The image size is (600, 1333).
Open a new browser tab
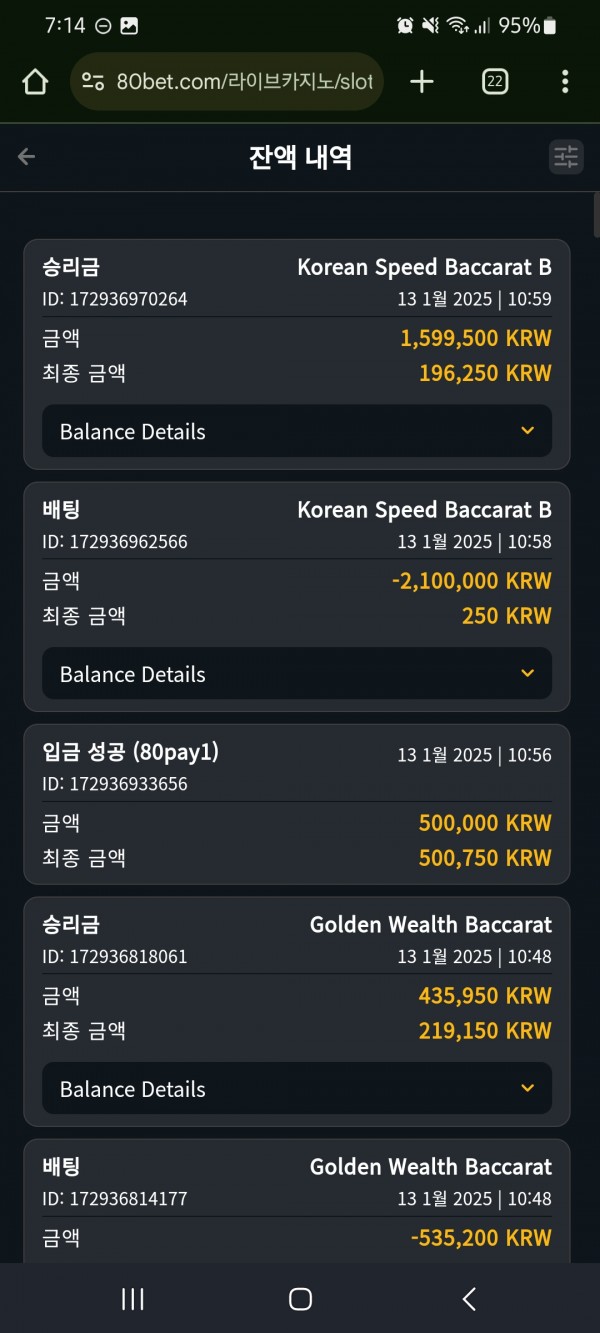(x=422, y=82)
